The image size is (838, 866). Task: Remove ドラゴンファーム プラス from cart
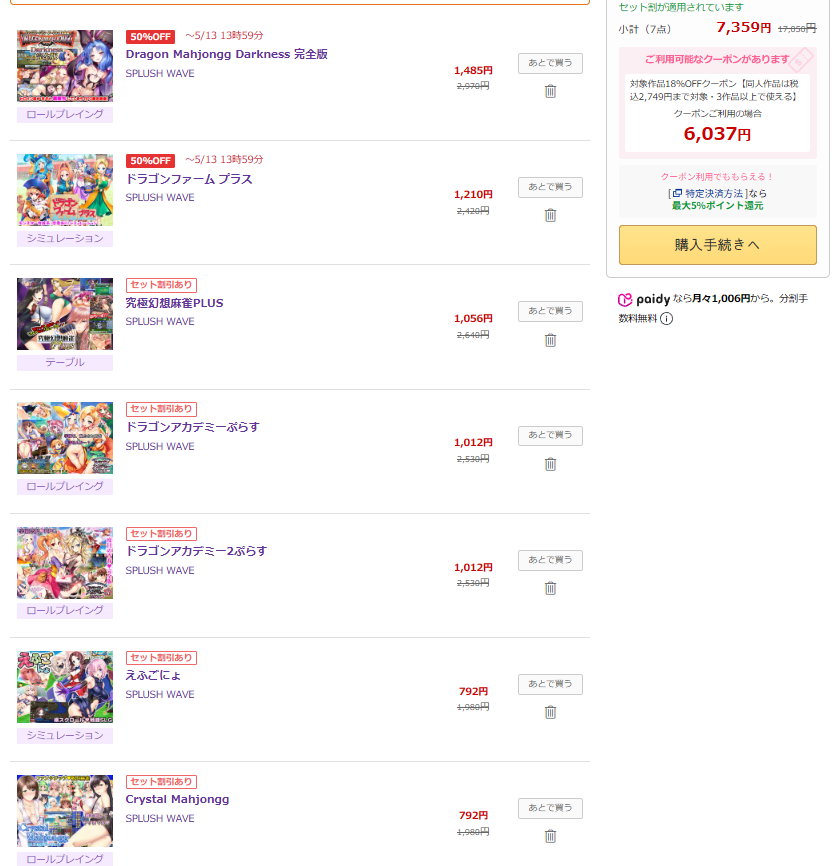(x=550, y=215)
